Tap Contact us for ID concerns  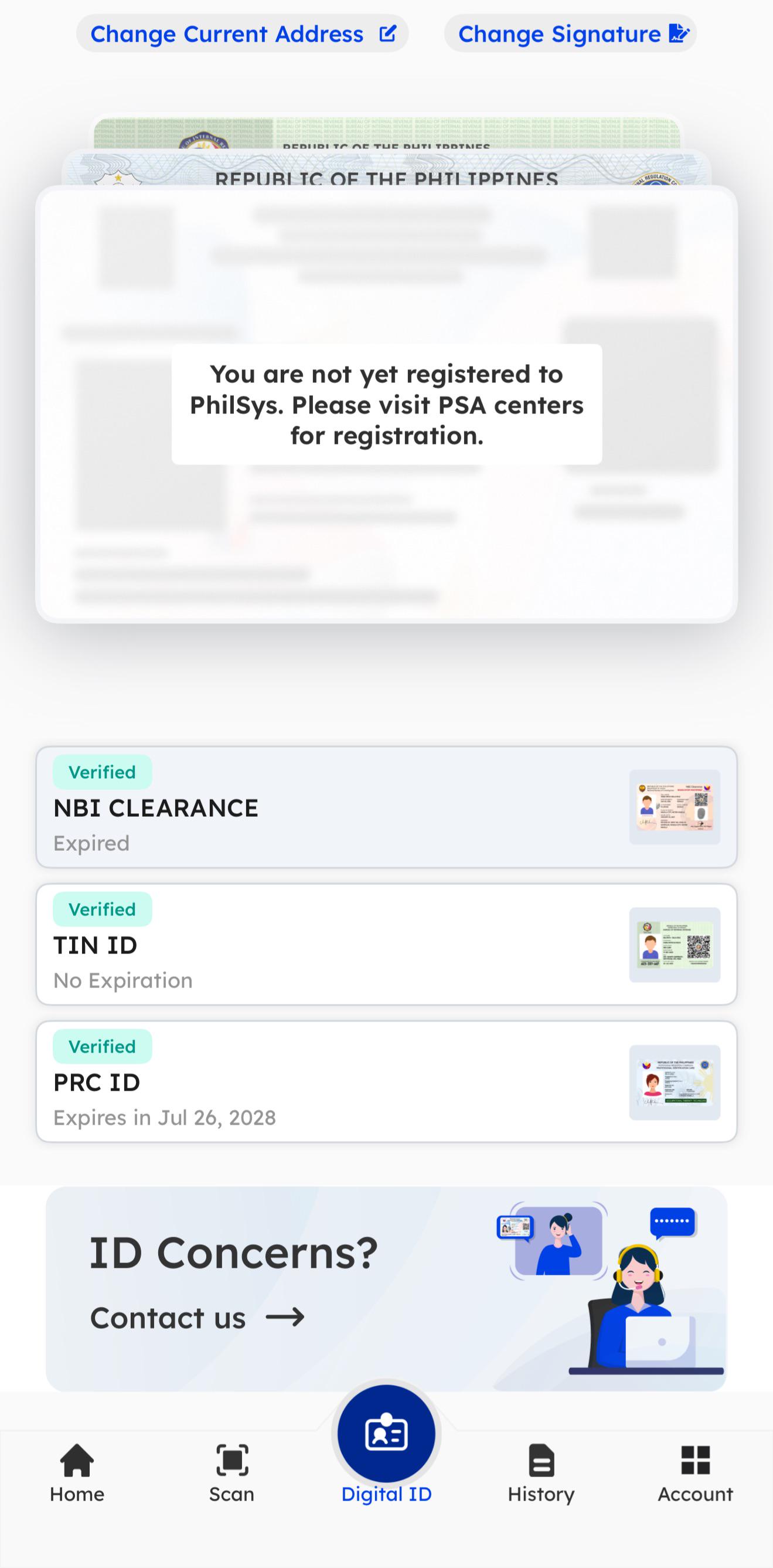[x=197, y=1318]
